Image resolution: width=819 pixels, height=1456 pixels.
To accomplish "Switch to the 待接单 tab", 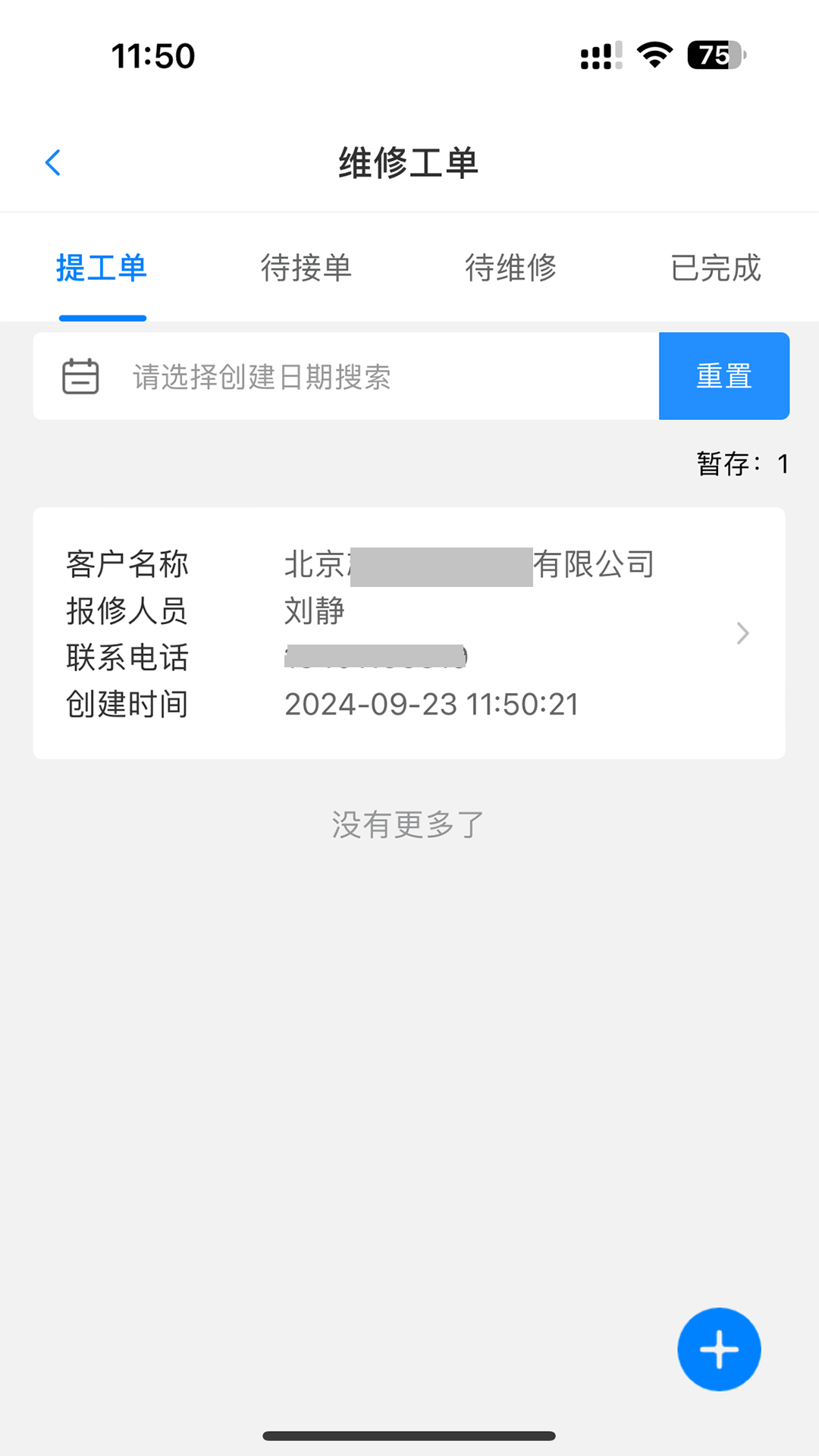I will click(306, 268).
